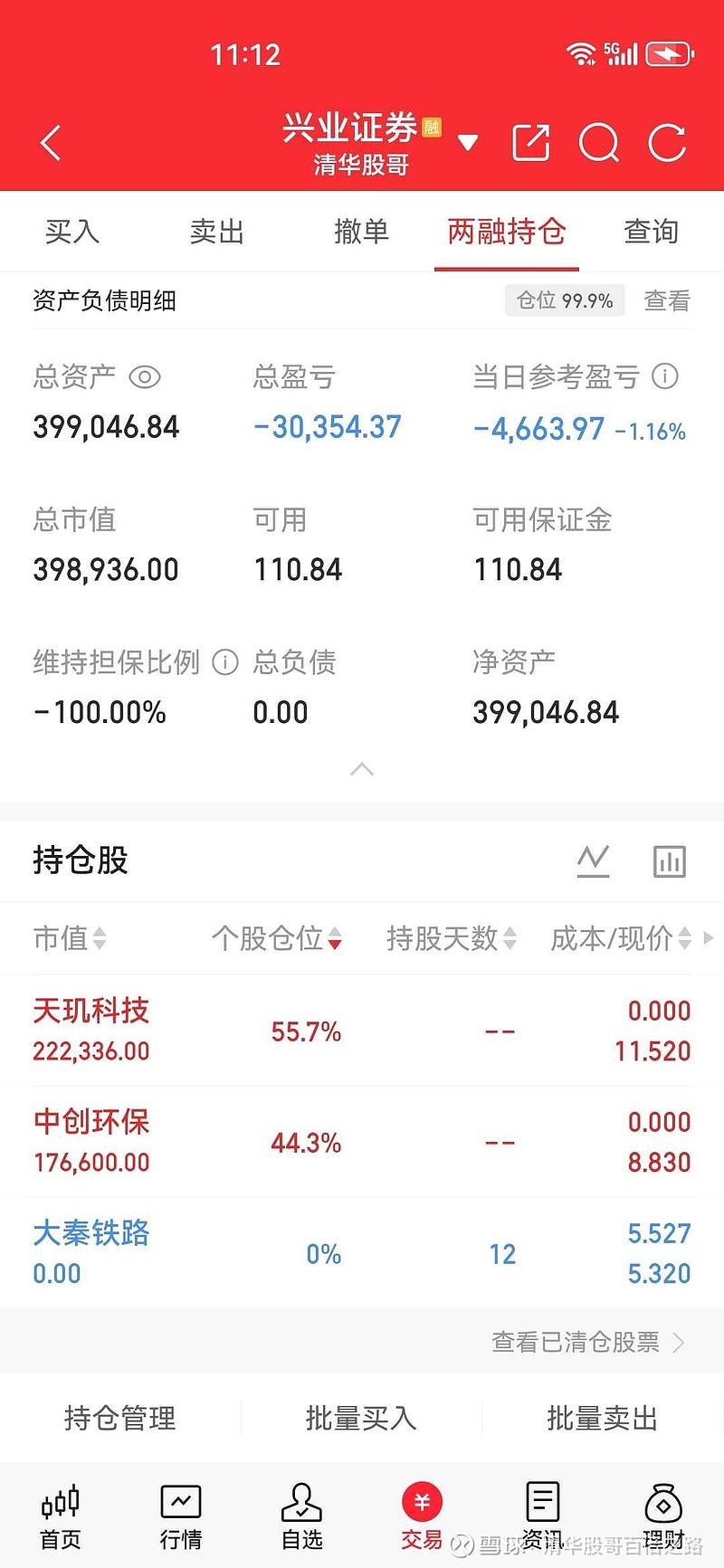The height and width of the screenshot is (1568, 724).
Task: Go back using the top-left arrow
Action: click(x=51, y=143)
